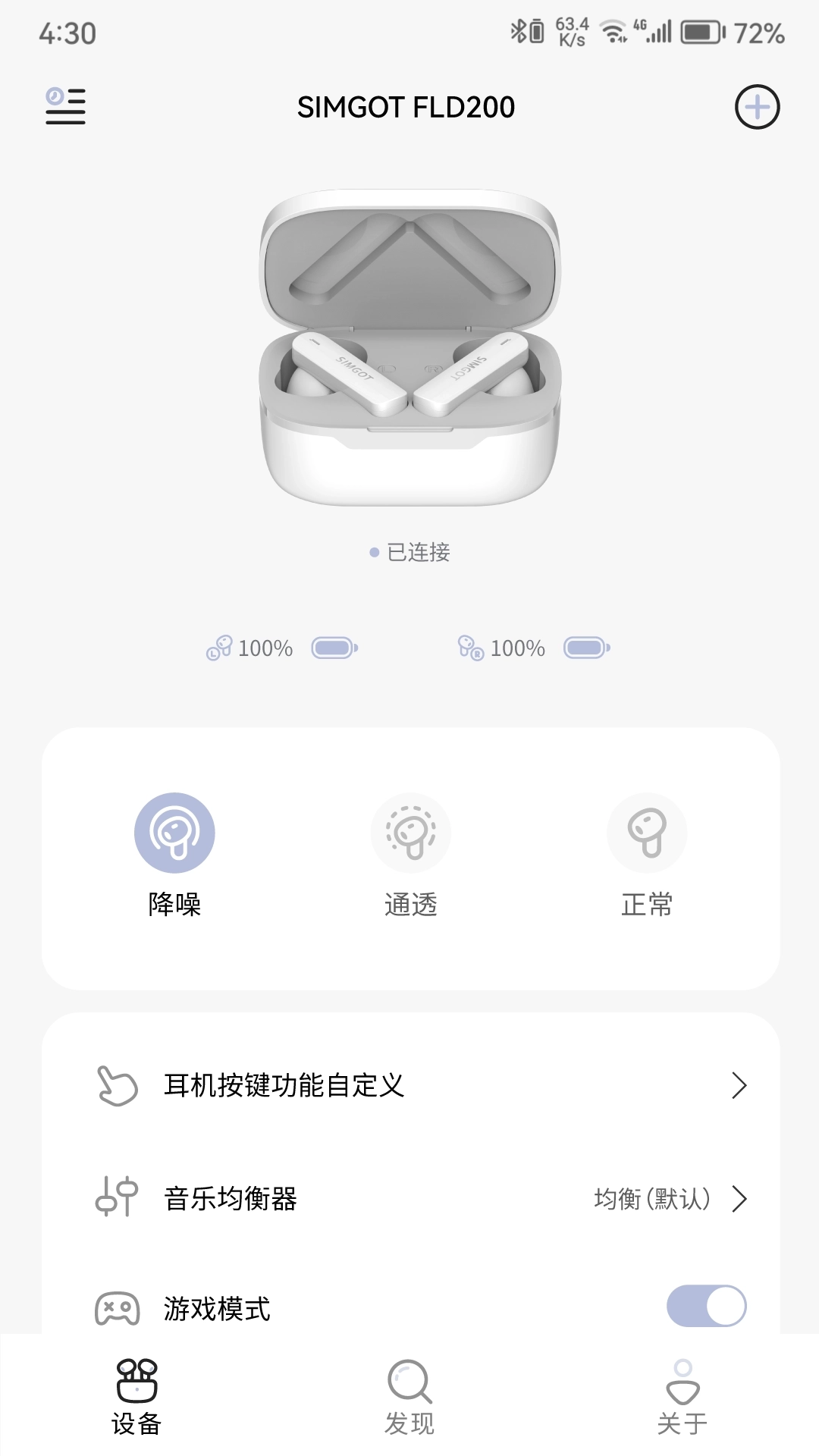
Task: Toggle 游戏模式 game mode switch
Action: [x=706, y=1306]
